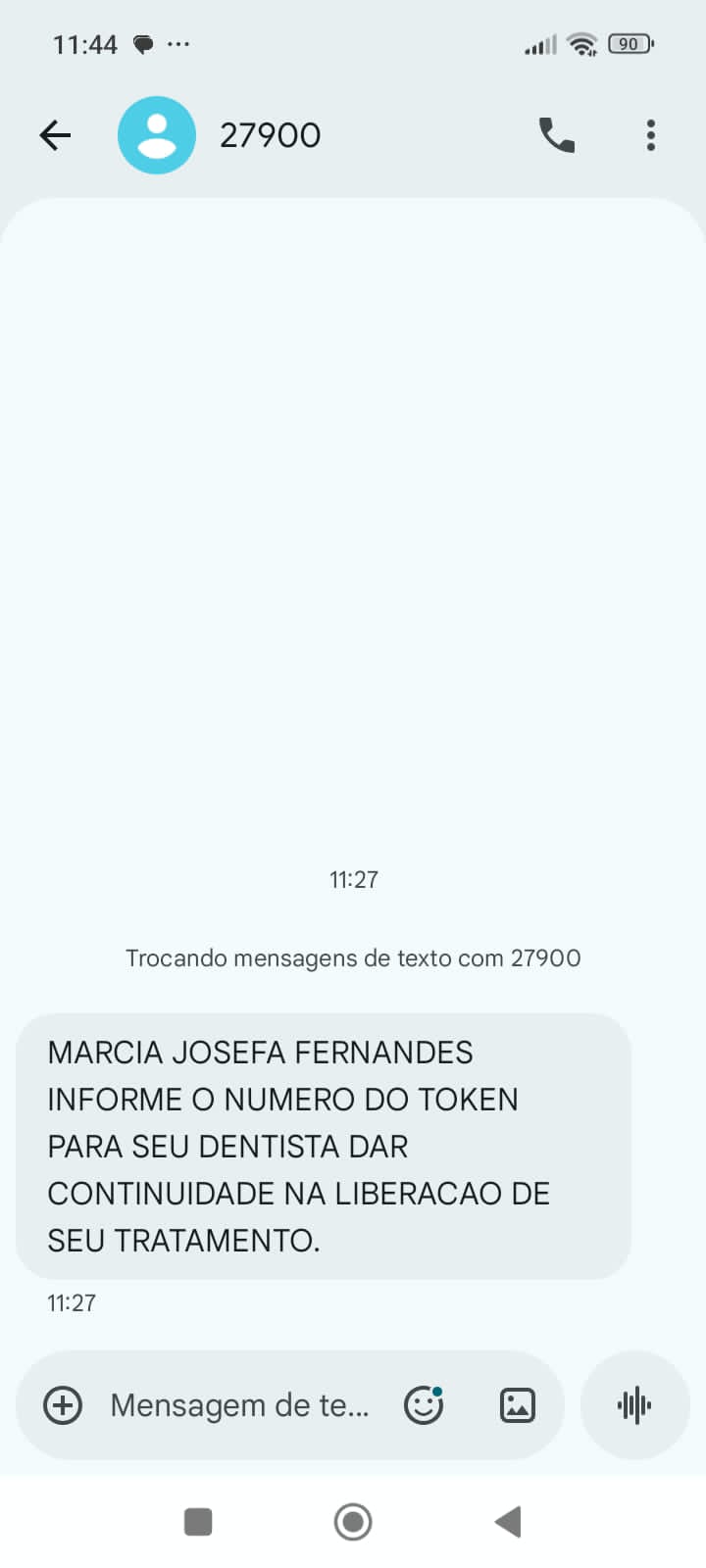The image size is (706, 1568).
Task: Call the number 27900
Action: 556,135
